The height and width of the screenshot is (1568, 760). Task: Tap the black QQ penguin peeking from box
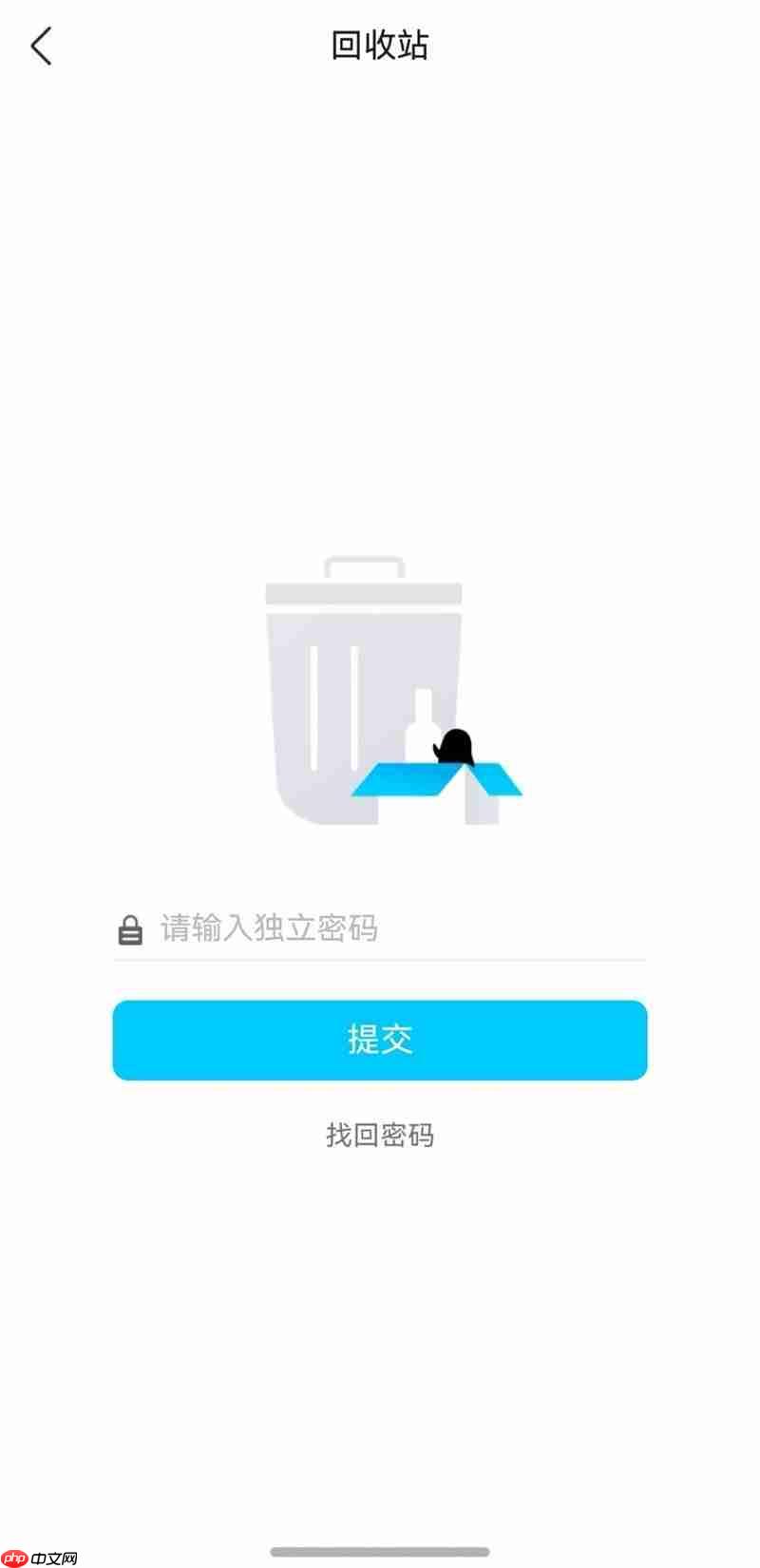(457, 746)
